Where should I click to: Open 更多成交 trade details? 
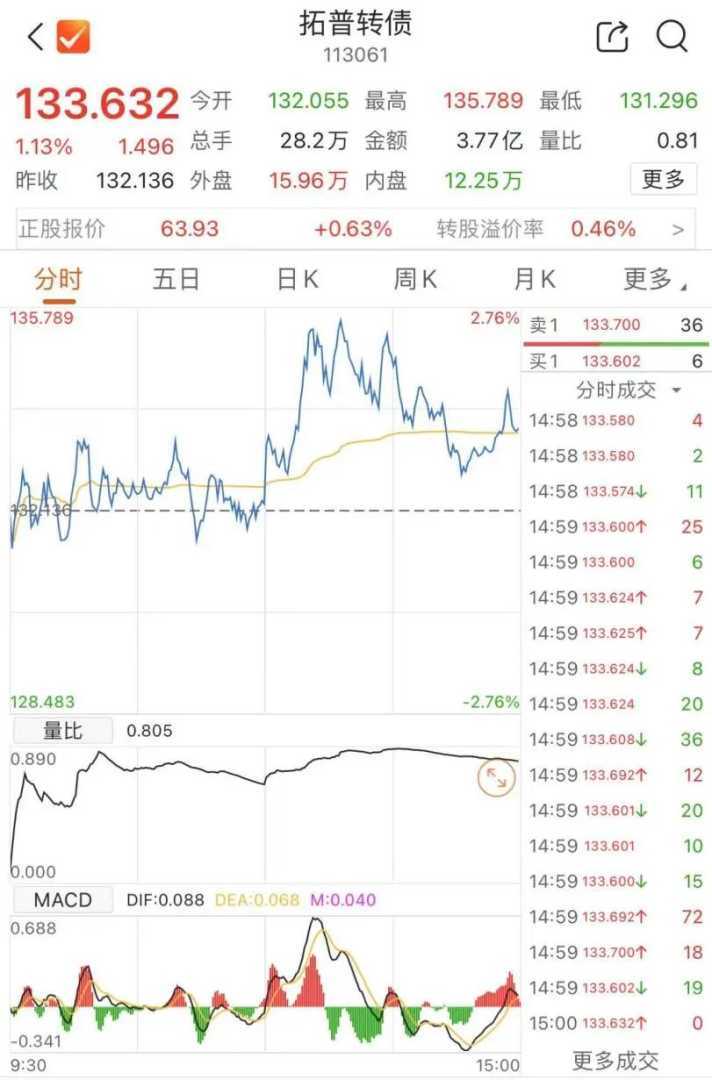(x=615, y=1060)
